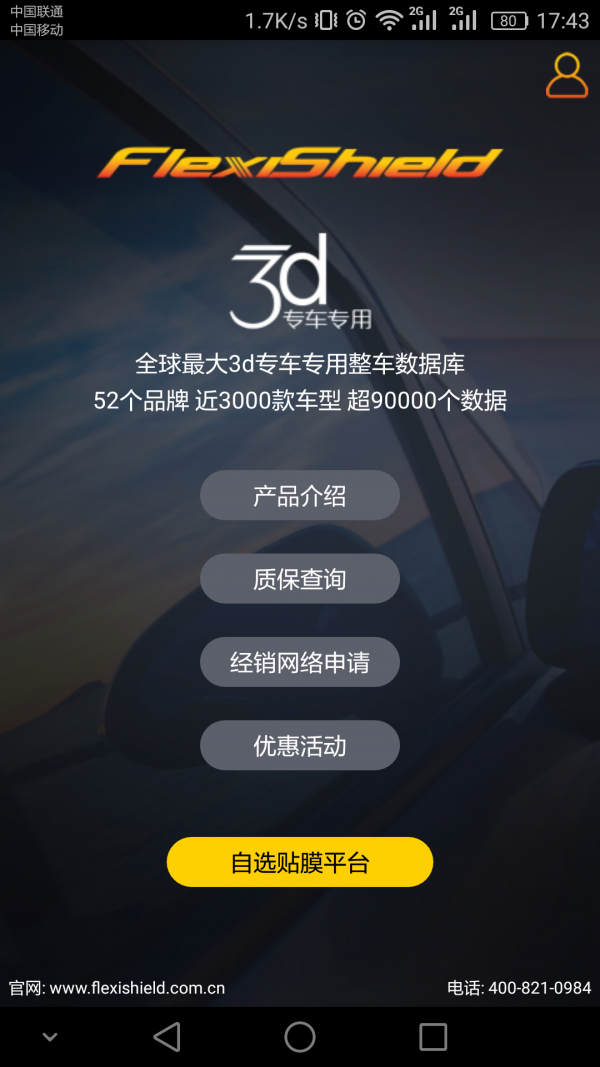The image size is (600, 1067).
Task: Open 经销网络申请 dealer application
Action: point(300,662)
